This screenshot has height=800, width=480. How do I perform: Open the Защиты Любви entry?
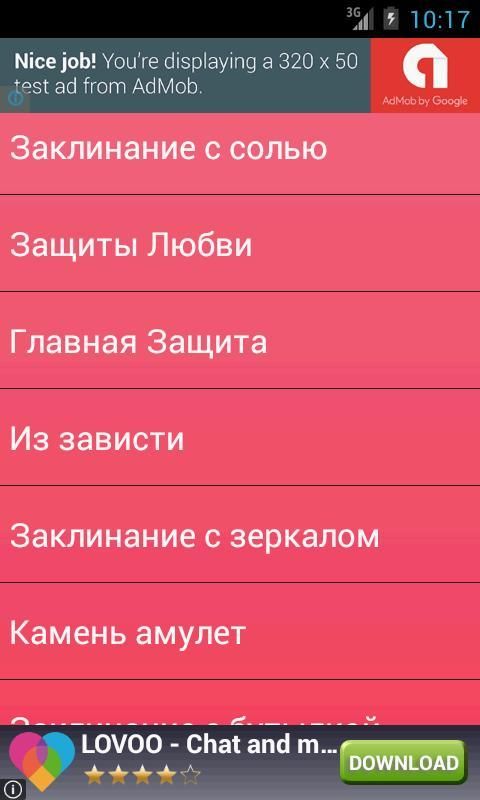(x=240, y=243)
